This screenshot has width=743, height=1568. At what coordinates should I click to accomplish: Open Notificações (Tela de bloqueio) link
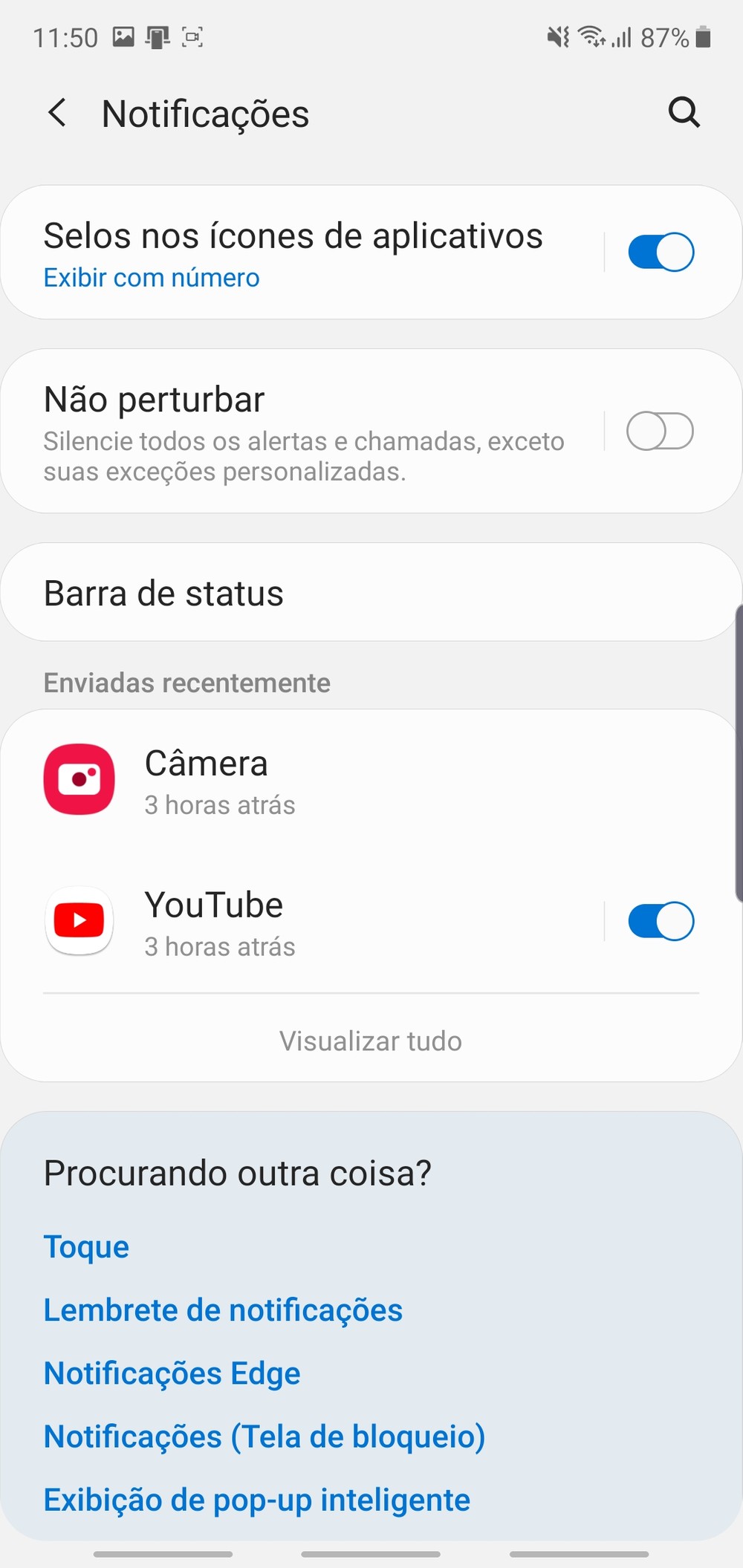(x=264, y=1437)
